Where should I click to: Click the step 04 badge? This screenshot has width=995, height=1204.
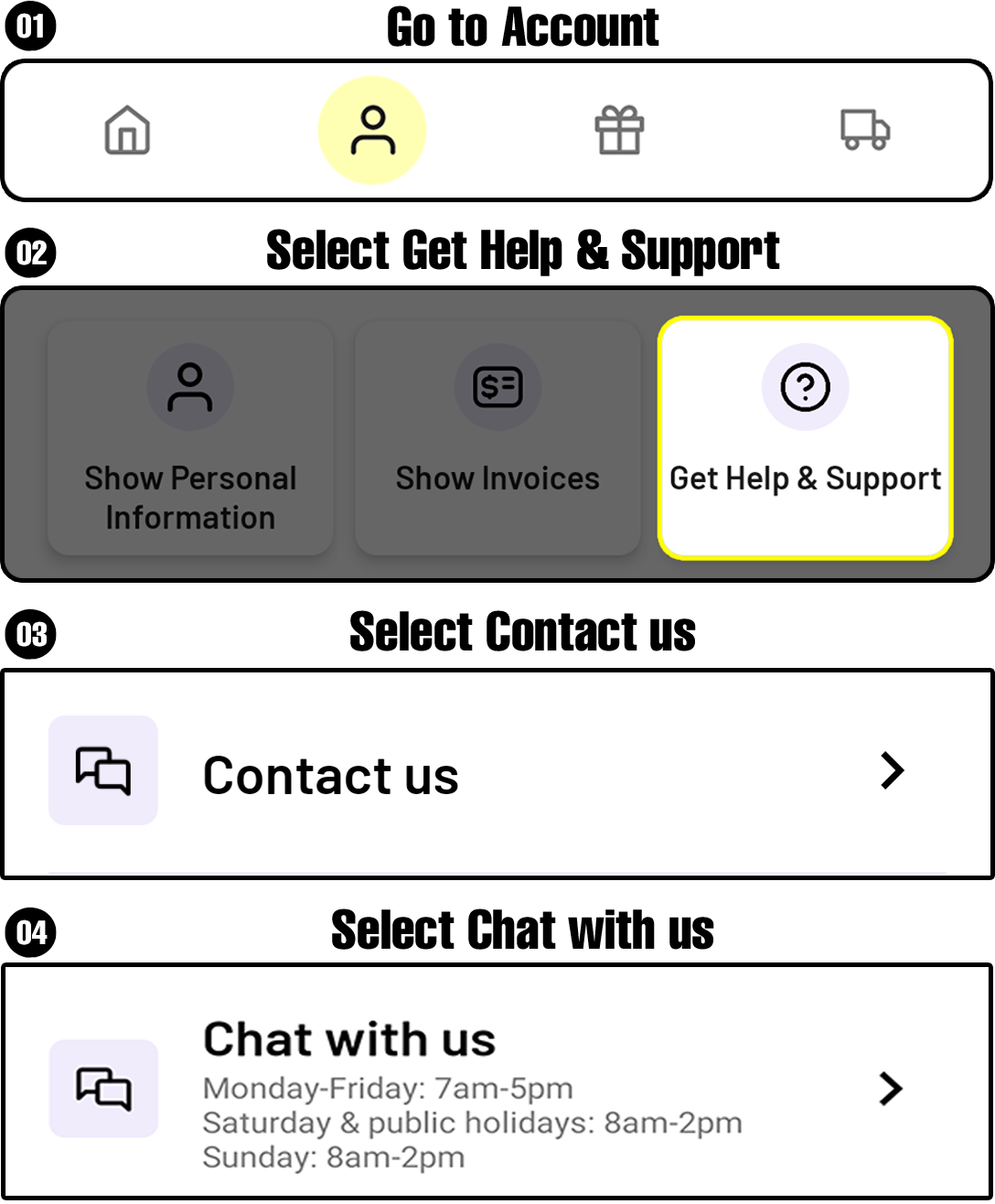[x=30, y=932]
